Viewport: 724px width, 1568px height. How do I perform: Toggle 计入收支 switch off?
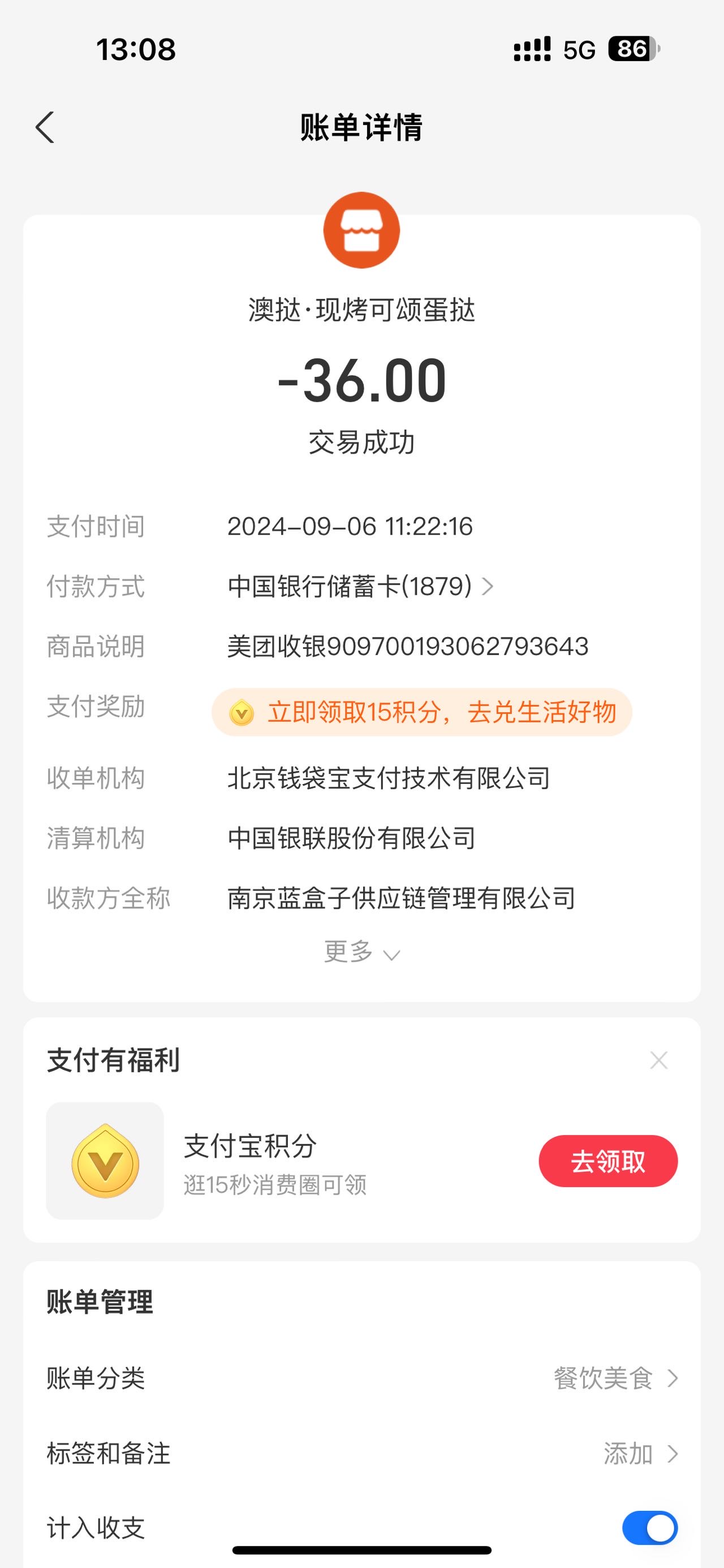(x=650, y=1528)
